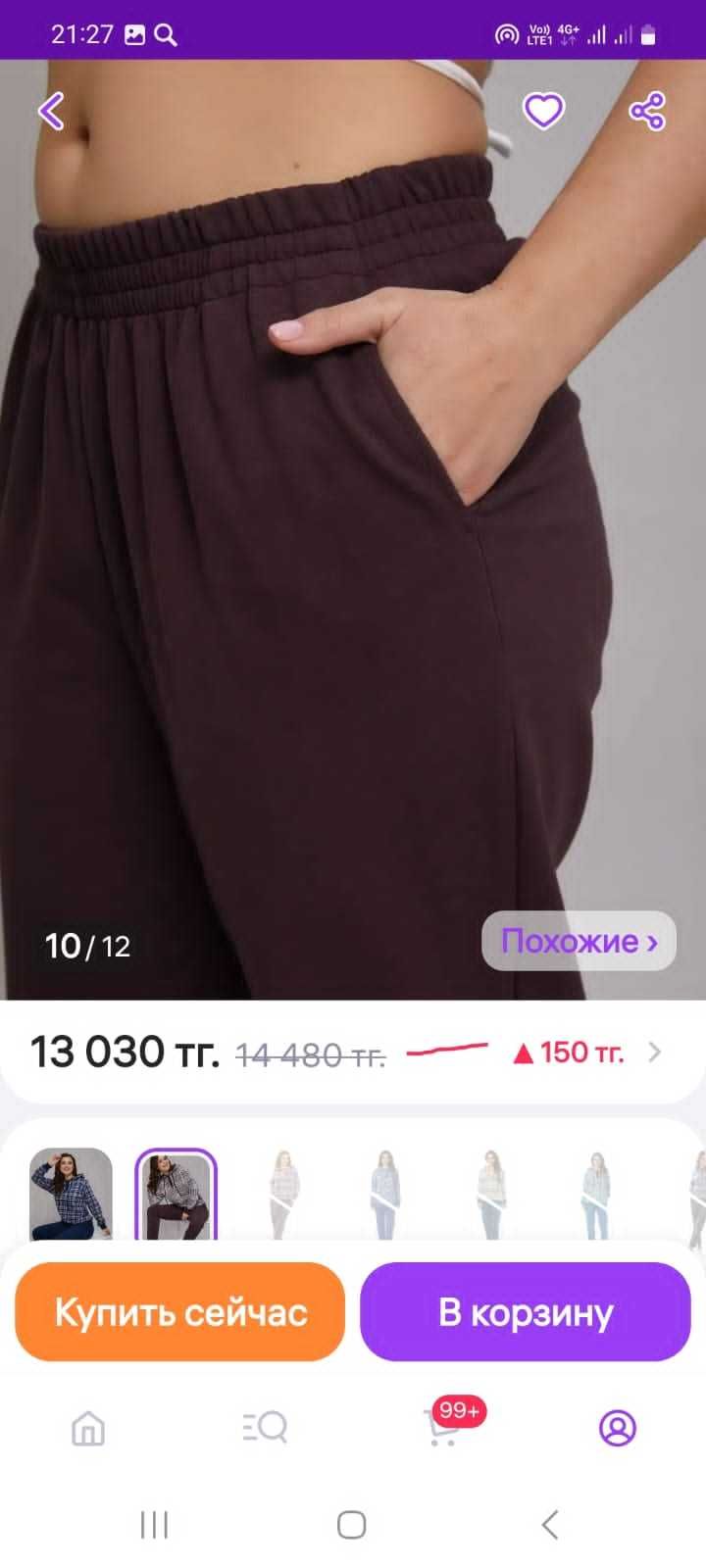The width and height of the screenshot is (706, 1568).
Task: Go back using the top-left arrow
Action: (x=51, y=111)
